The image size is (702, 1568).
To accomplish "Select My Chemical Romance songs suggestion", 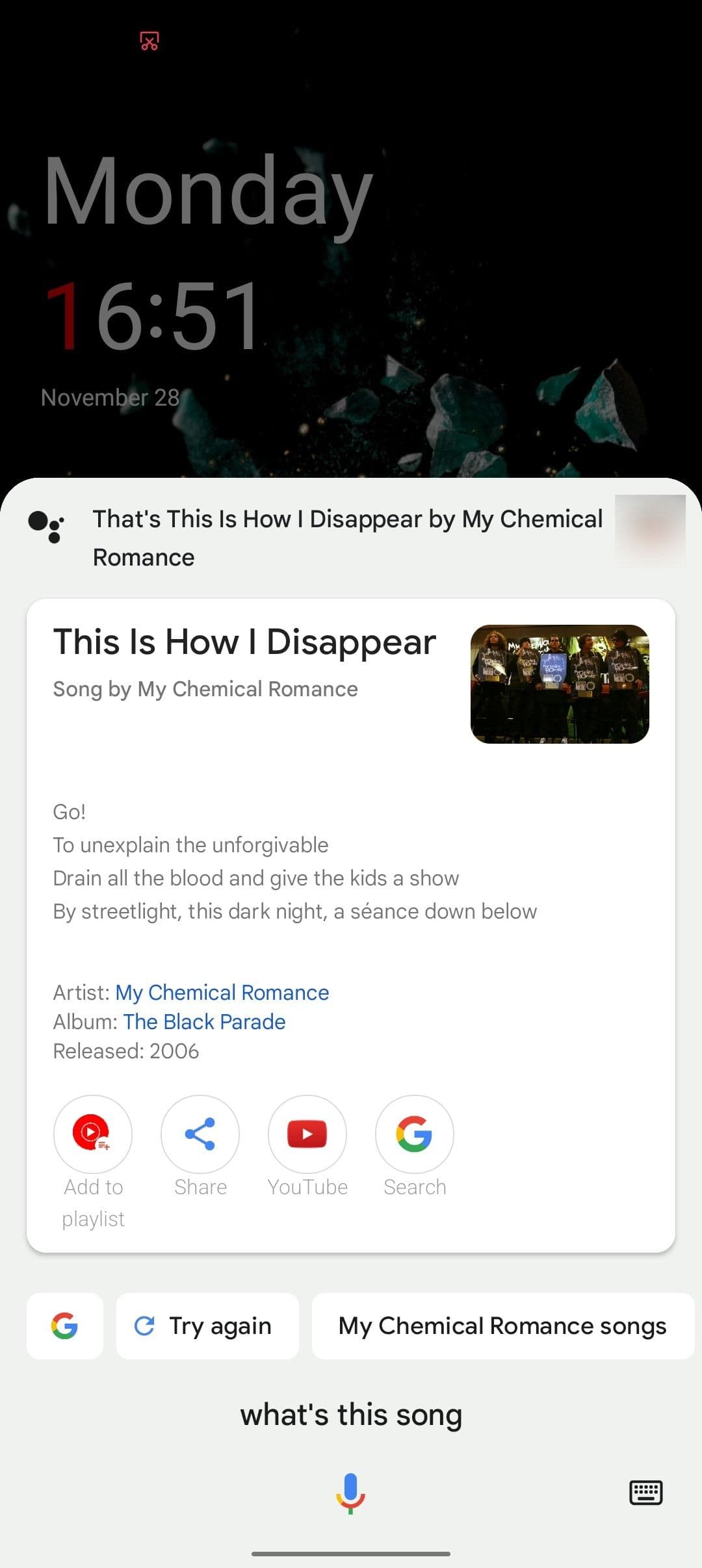I will click(502, 1326).
